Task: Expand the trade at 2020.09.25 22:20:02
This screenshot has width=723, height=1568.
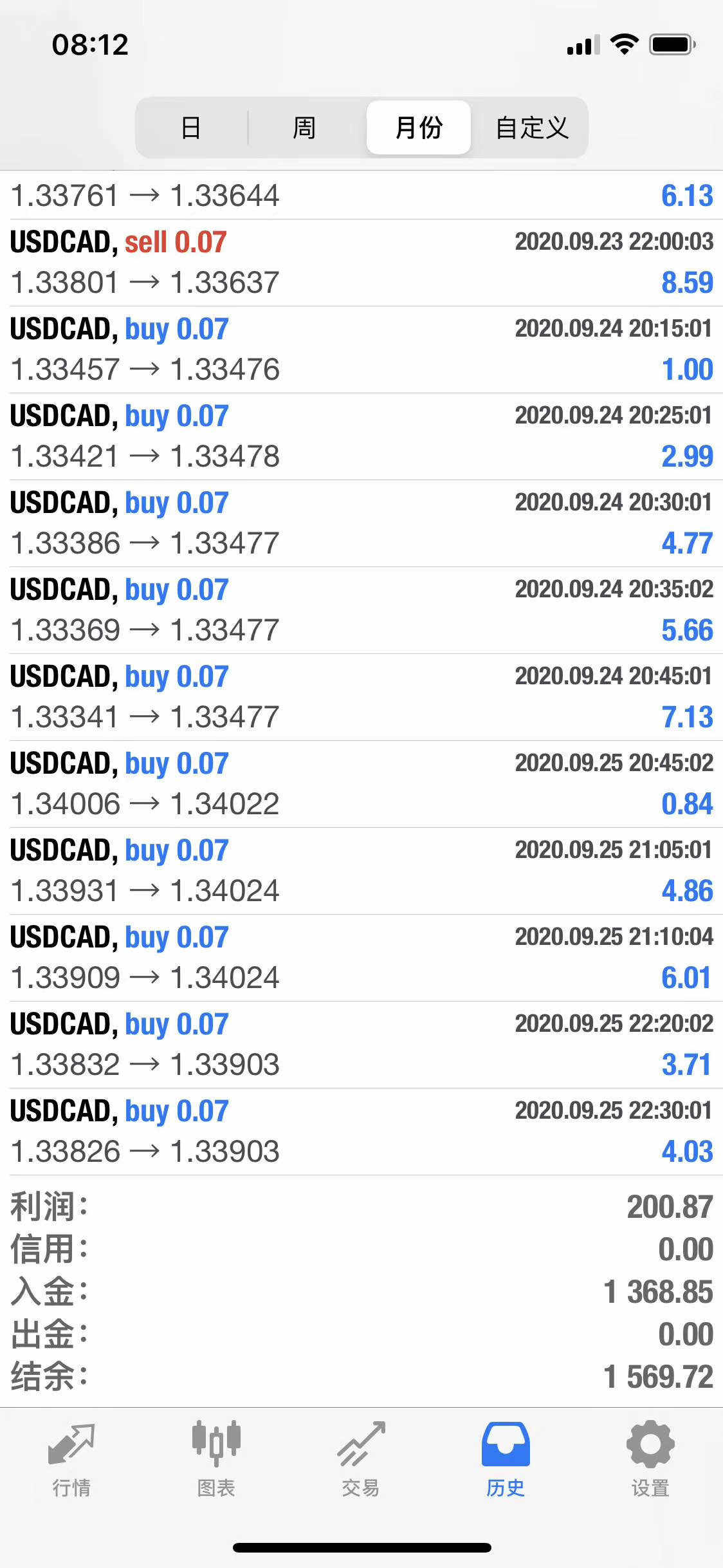Action: click(x=361, y=1045)
